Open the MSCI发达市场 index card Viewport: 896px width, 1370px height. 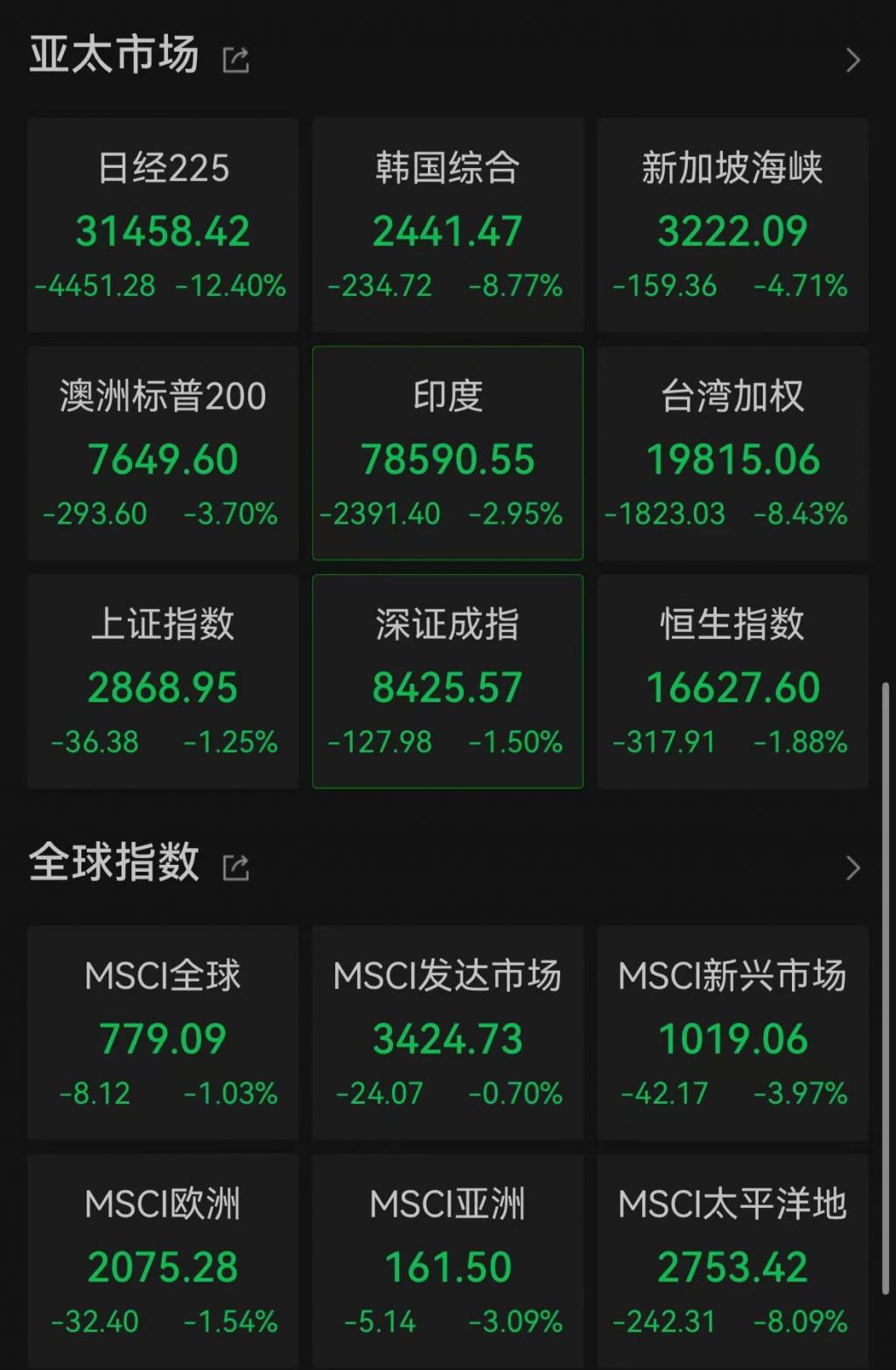(448, 1033)
